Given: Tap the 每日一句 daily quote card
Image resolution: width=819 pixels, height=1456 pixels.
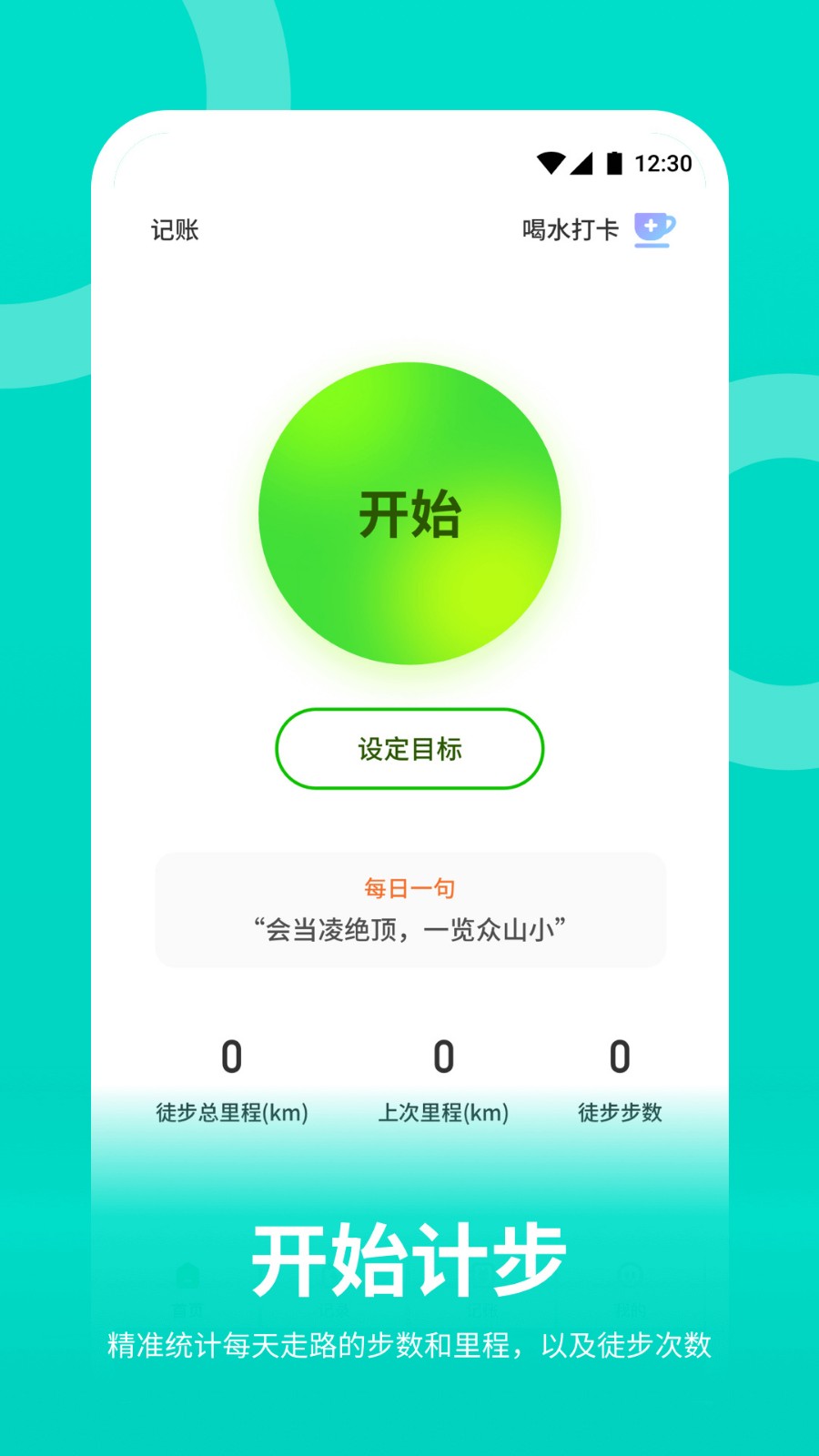Looking at the screenshot, I should (409, 908).
